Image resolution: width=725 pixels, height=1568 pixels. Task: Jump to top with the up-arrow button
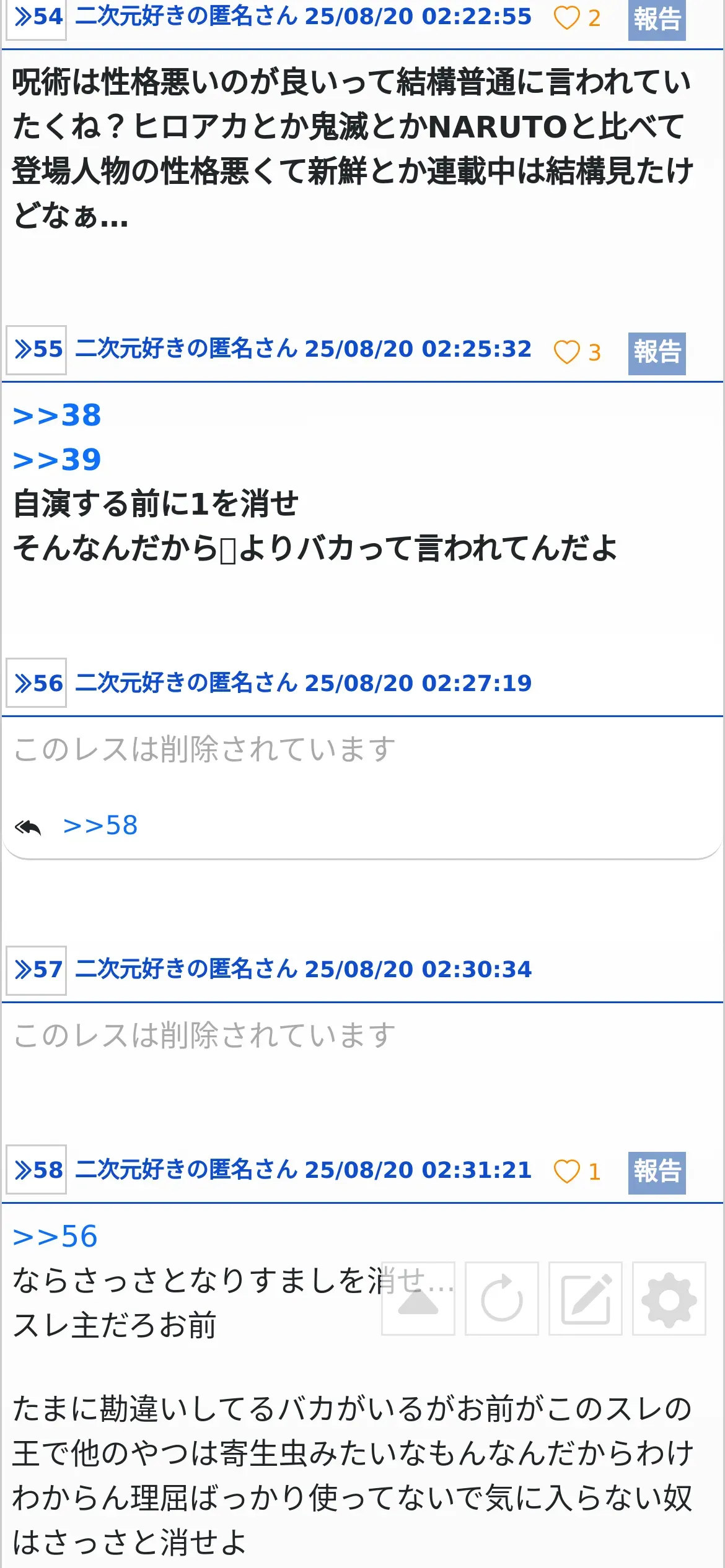[x=418, y=1299]
